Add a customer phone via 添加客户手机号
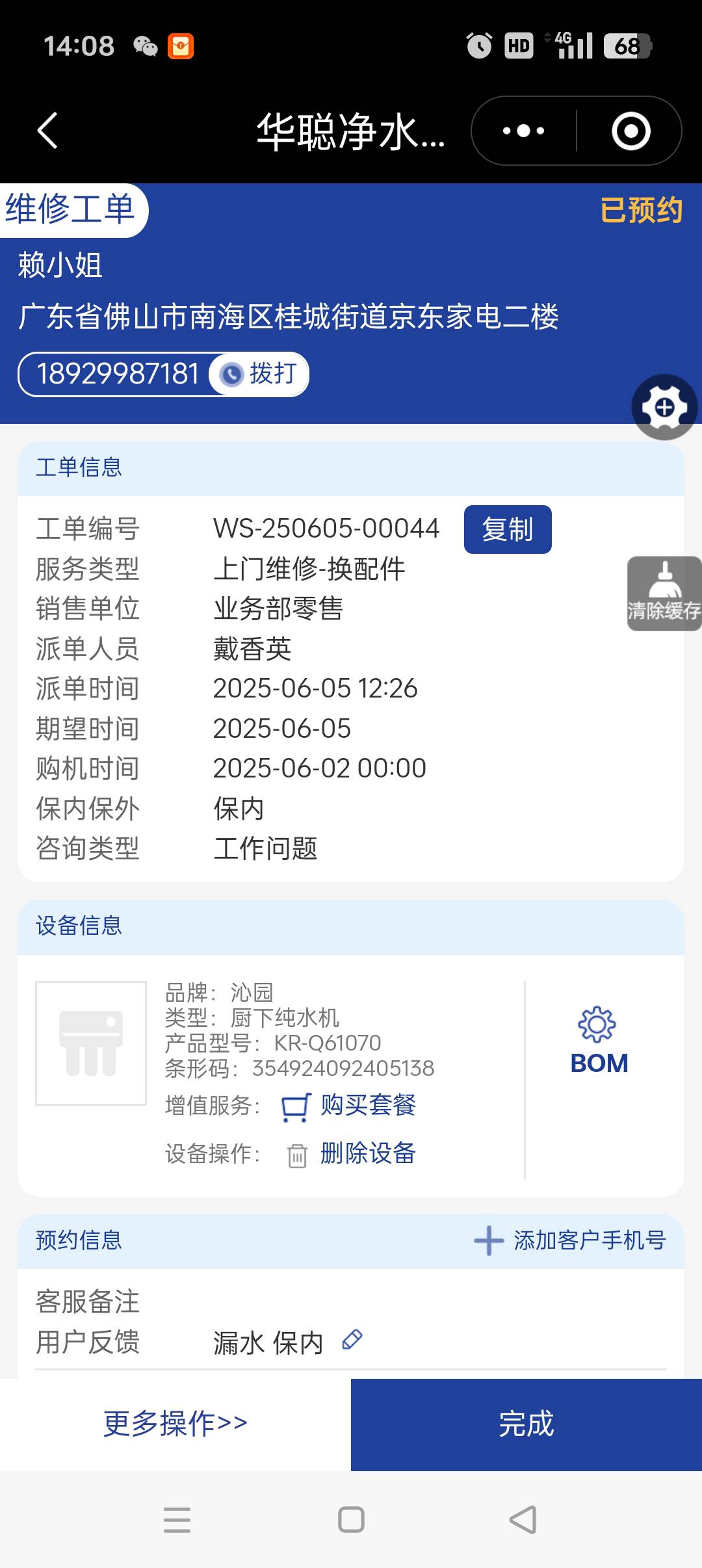This screenshot has width=702, height=1568. click(x=570, y=1240)
